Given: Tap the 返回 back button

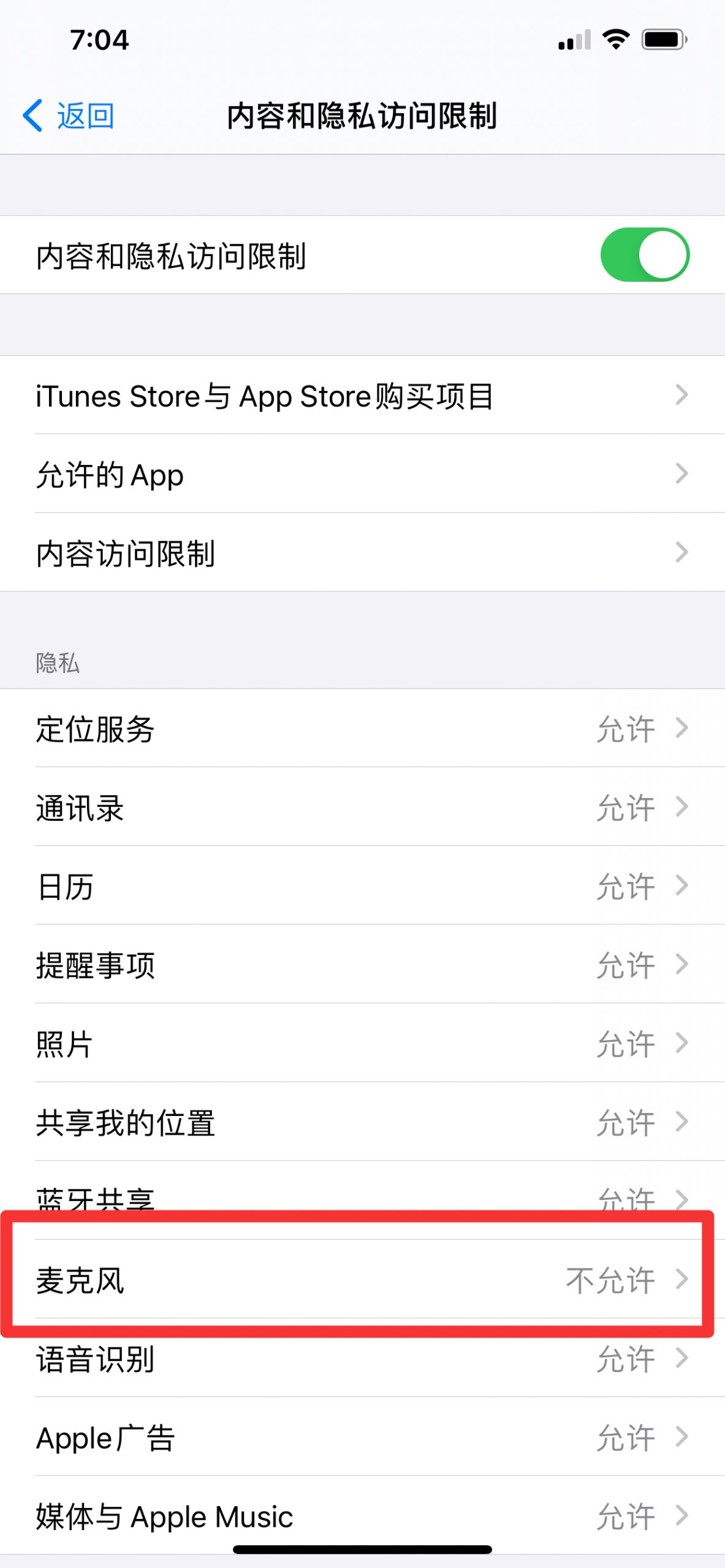Looking at the screenshot, I should point(69,115).
